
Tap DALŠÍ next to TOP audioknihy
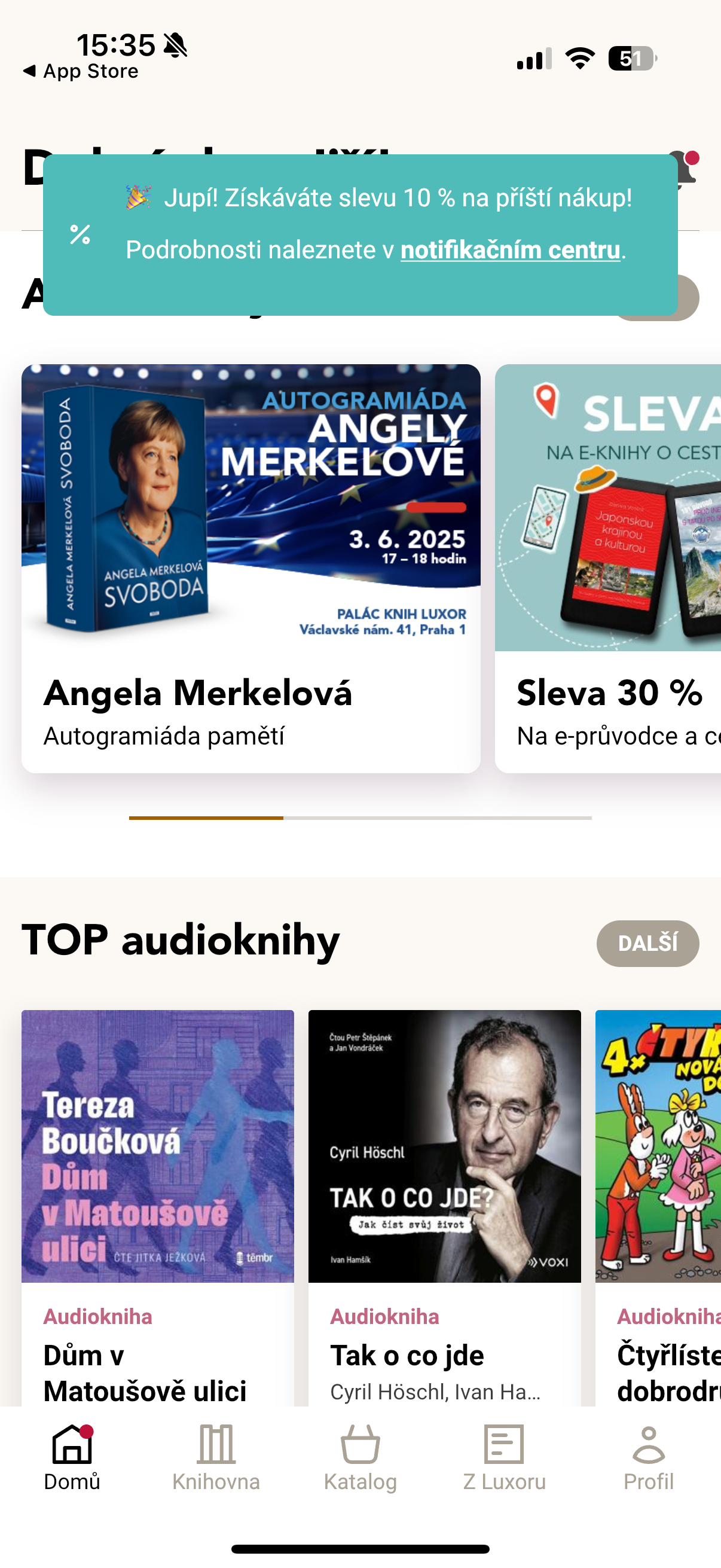coord(647,944)
